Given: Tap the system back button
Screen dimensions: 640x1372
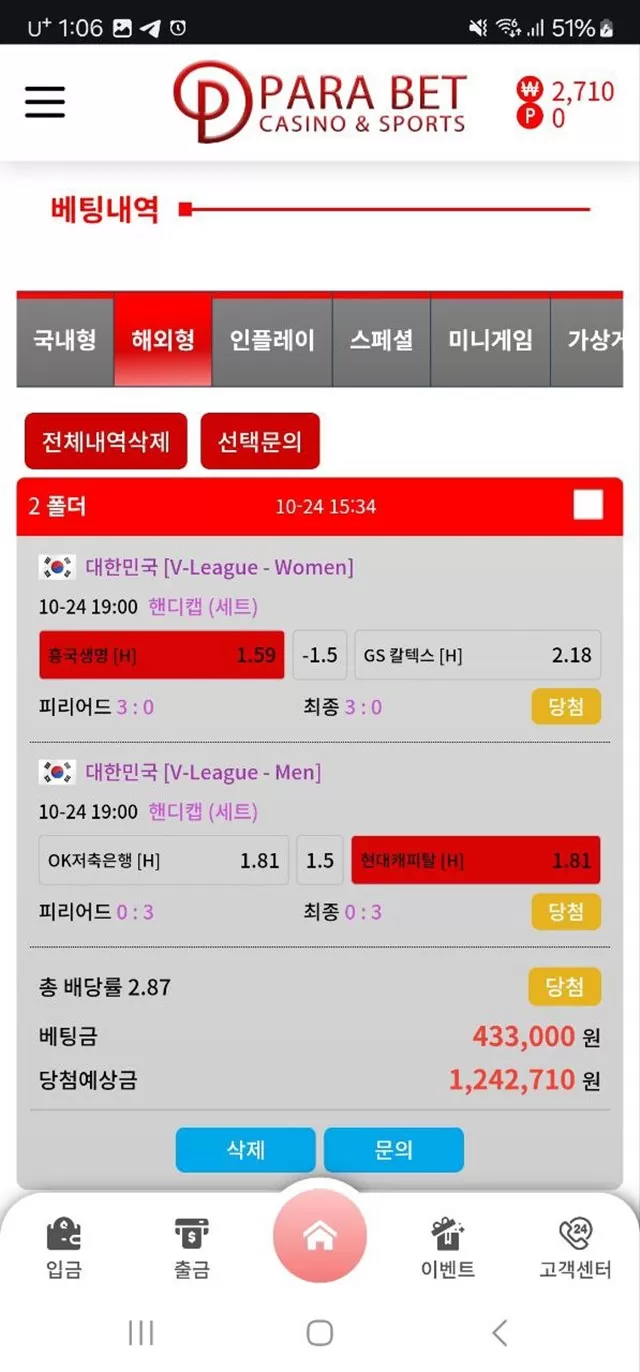Looking at the screenshot, I should 500,1332.
